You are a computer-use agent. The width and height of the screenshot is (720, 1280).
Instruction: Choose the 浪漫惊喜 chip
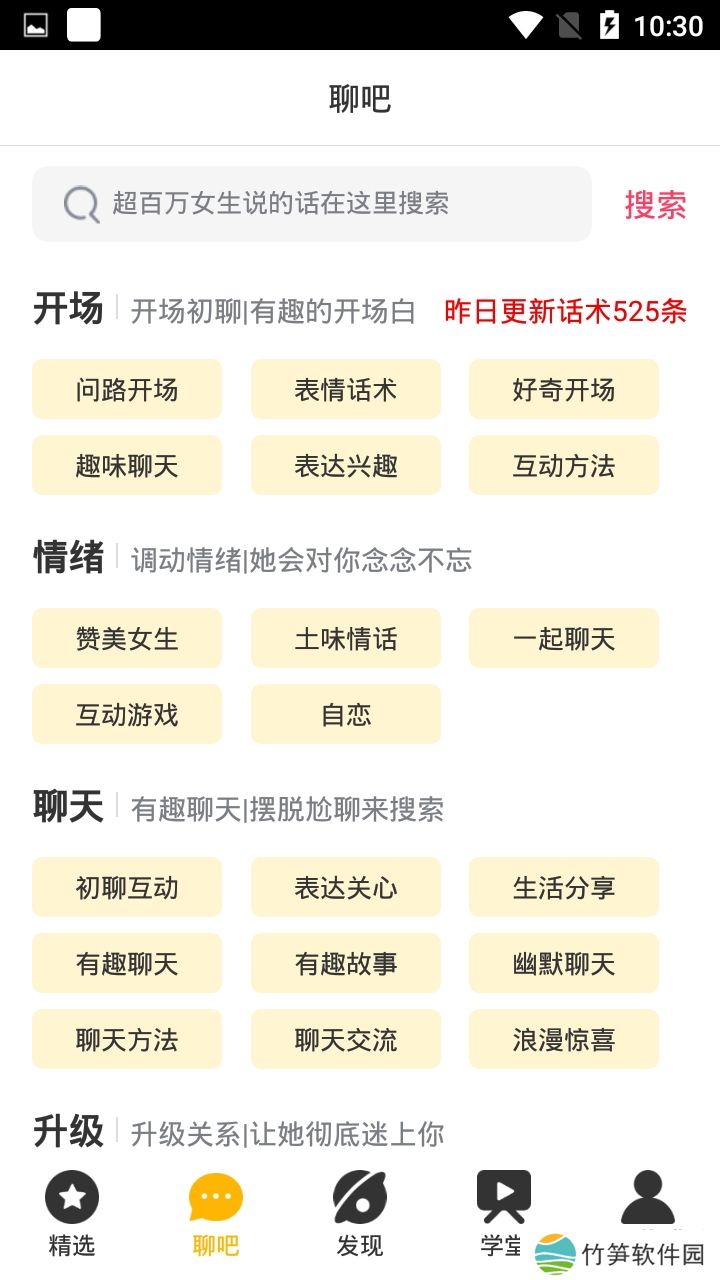(x=563, y=1039)
